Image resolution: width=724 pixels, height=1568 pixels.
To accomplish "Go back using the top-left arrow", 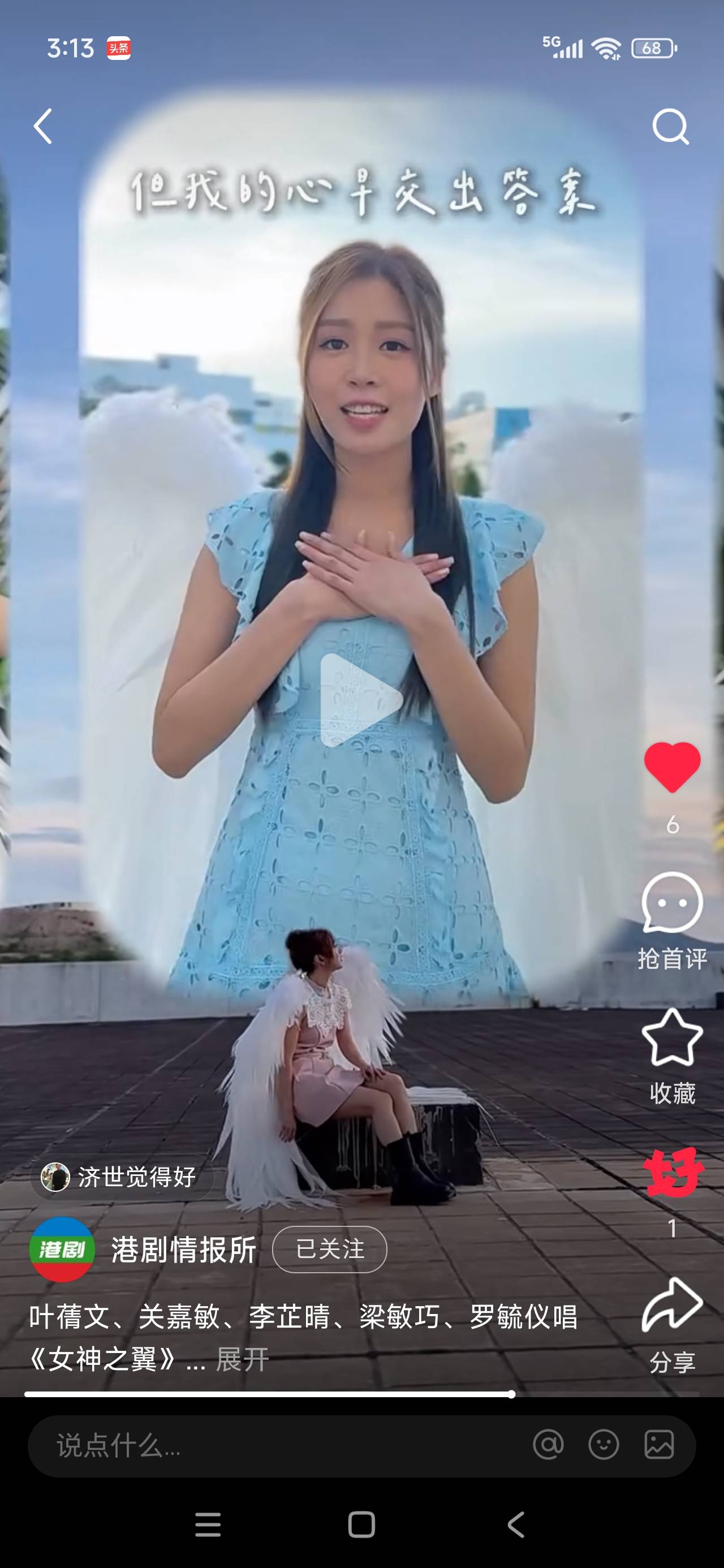I will [x=42, y=126].
